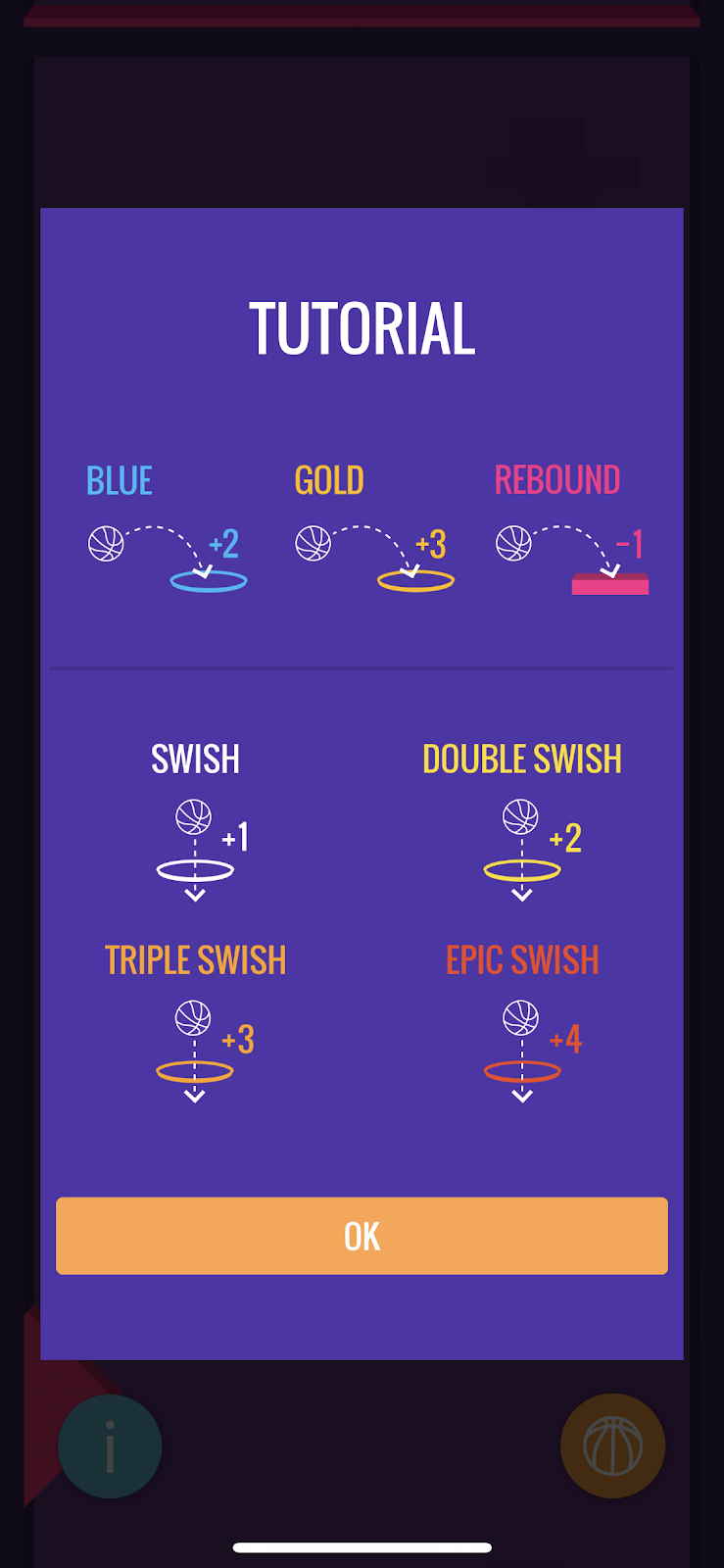Tap the gold hoop in the GOLD diagram

(414, 580)
